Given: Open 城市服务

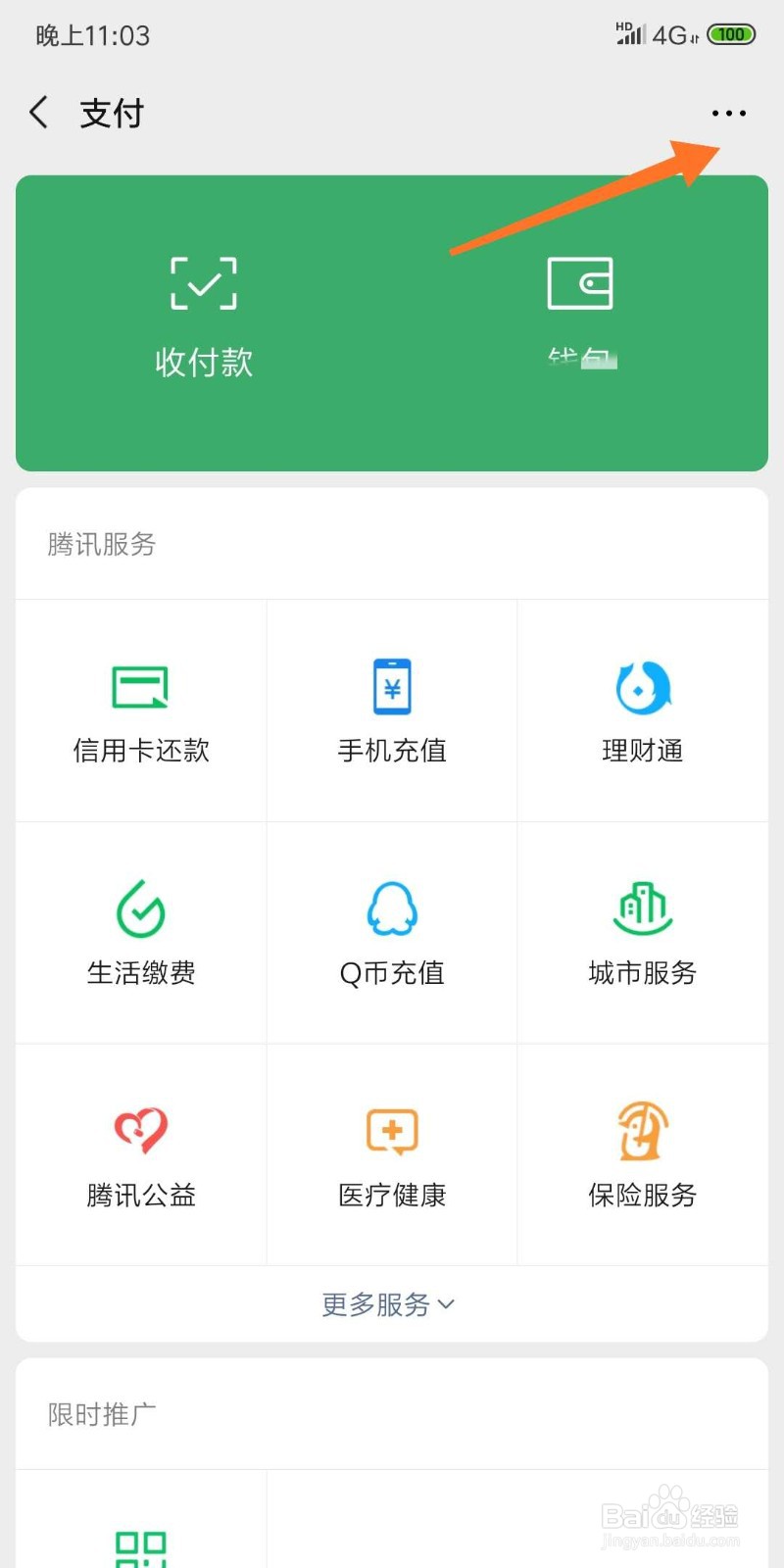Looking at the screenshot, I should pos(643,933).
